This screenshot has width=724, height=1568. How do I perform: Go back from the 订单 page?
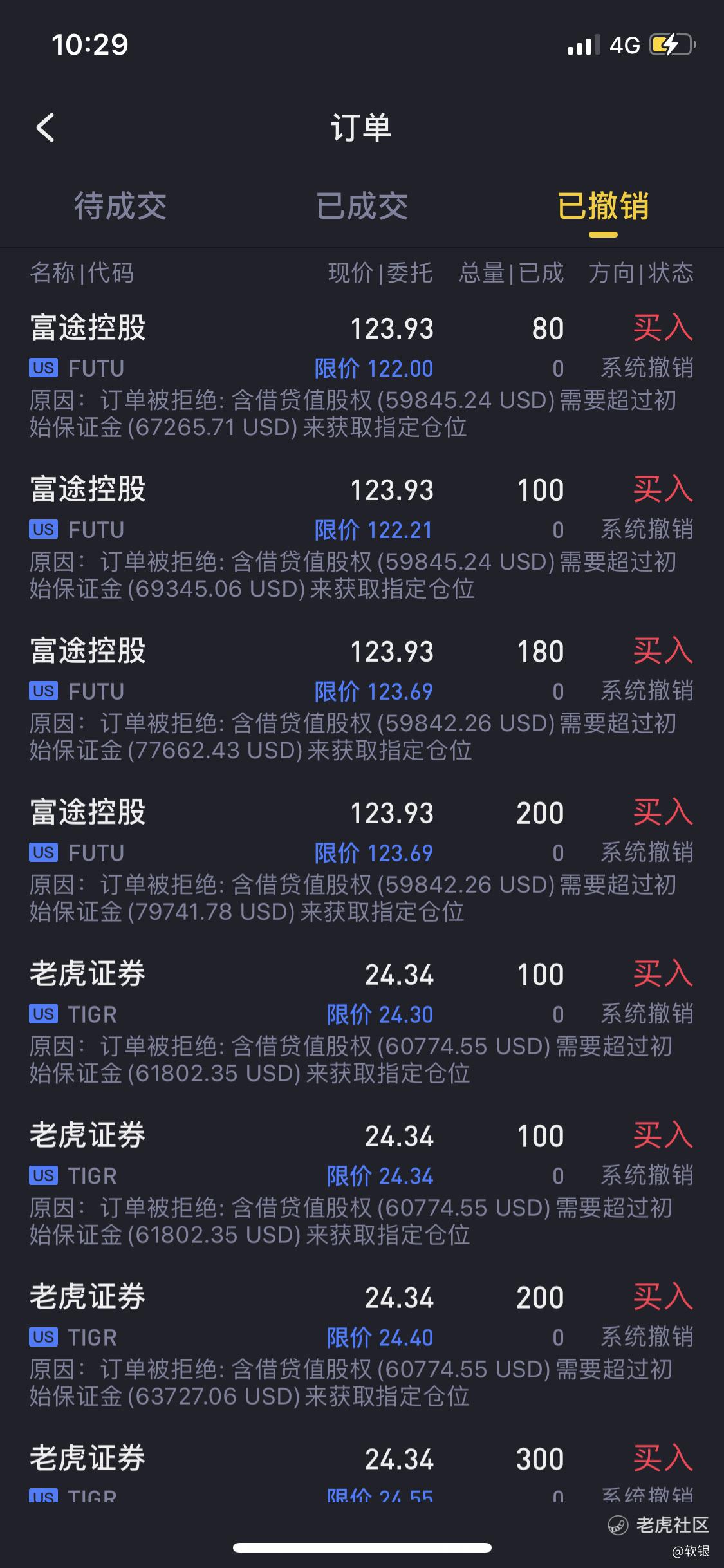pos(45,127)
